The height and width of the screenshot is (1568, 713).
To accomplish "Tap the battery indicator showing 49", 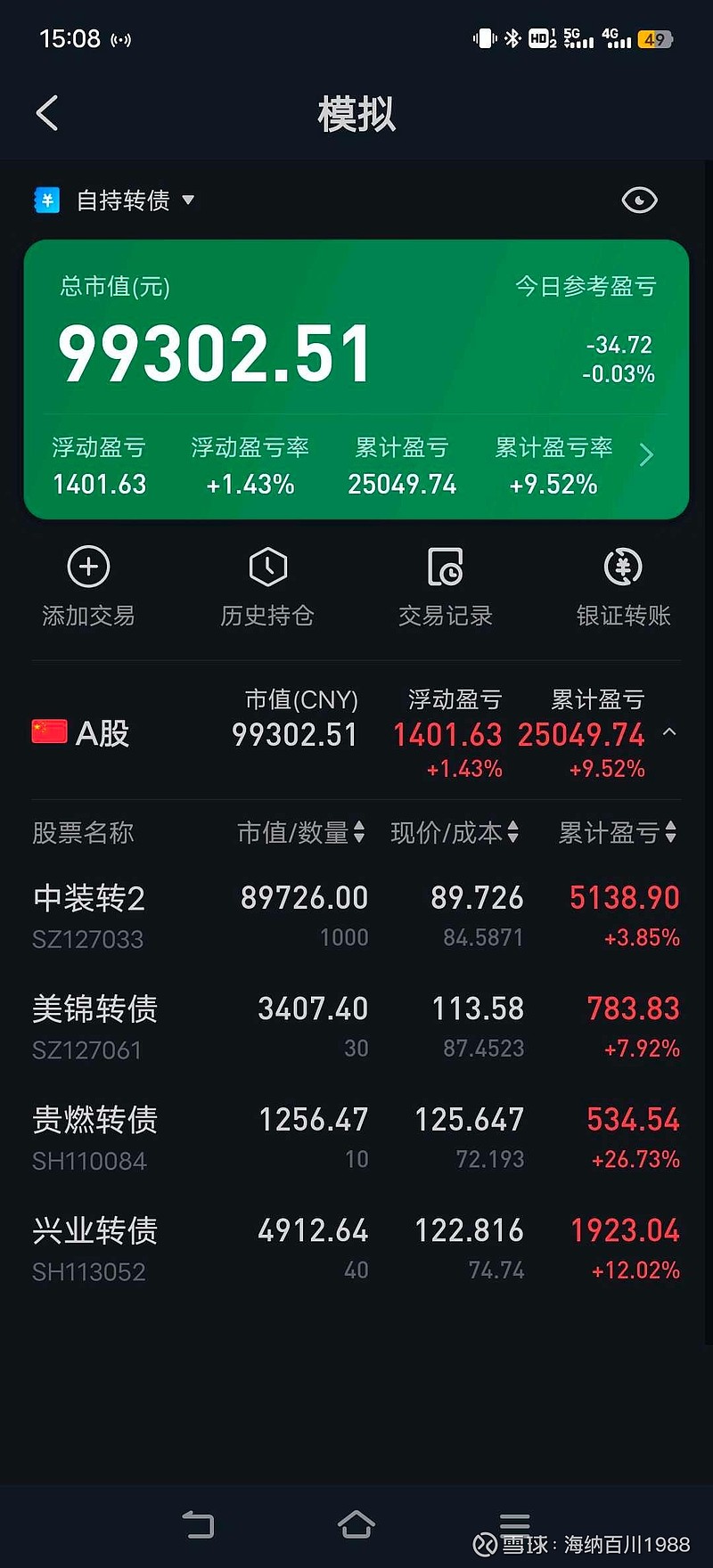I will click(655, 38).
